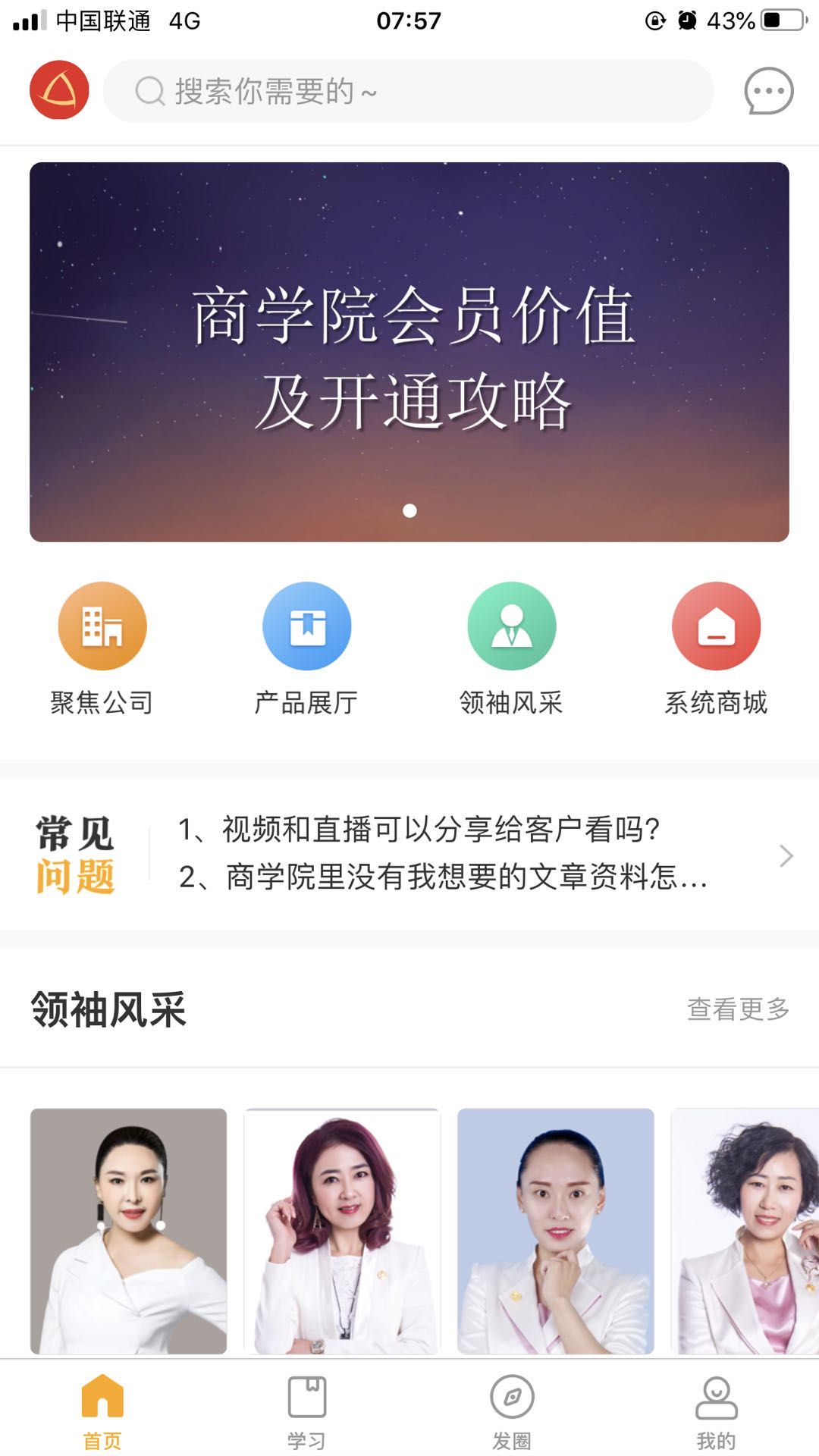The width and height of the screenshot is (819, 1456).
Task: Open the leader photo with dark curly hair
Action: tap(747, 1230)
